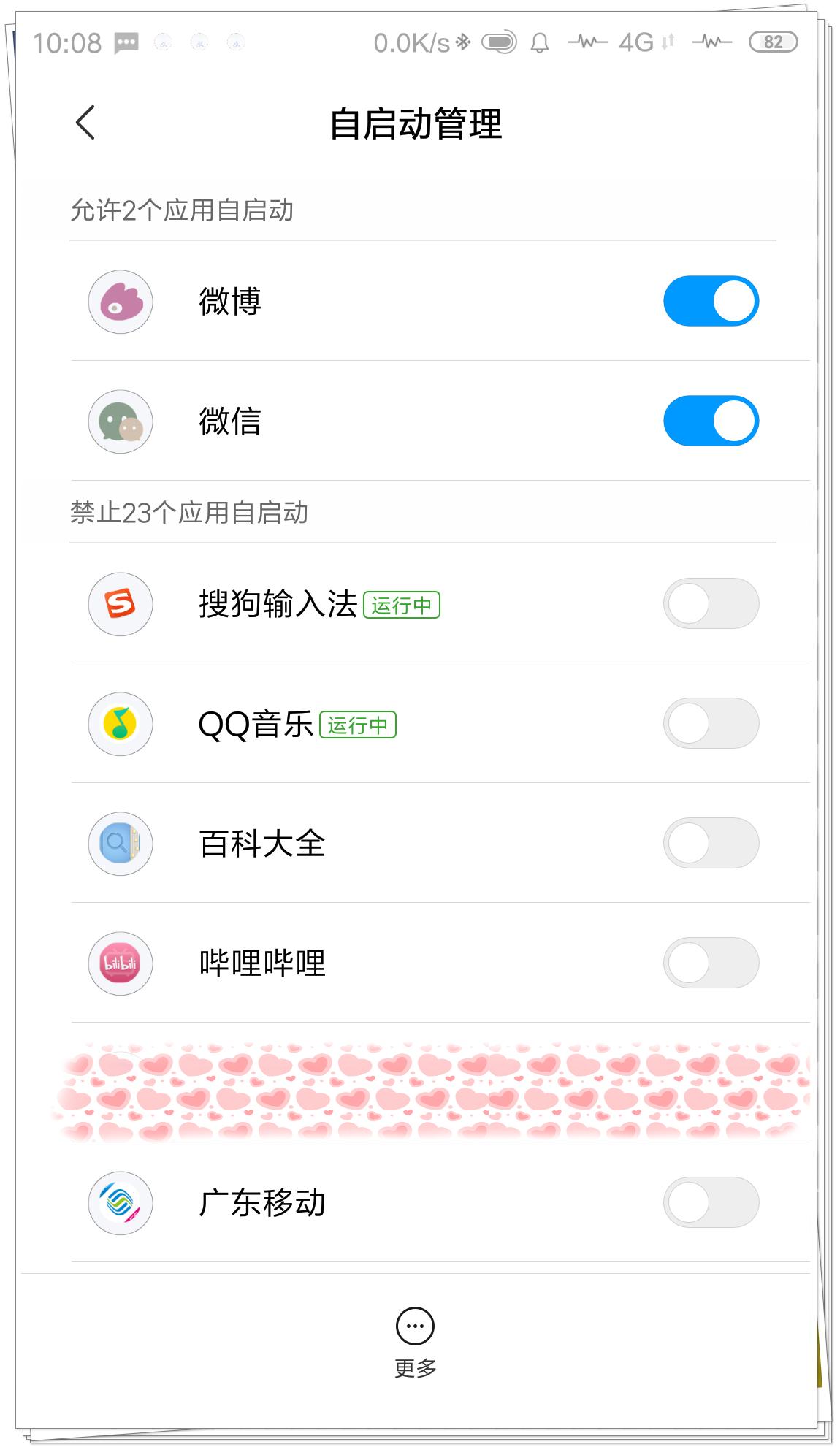Tap the 广东移动 (China Mobile) app icon
Screen dimensions: 840x1447
121,1203
